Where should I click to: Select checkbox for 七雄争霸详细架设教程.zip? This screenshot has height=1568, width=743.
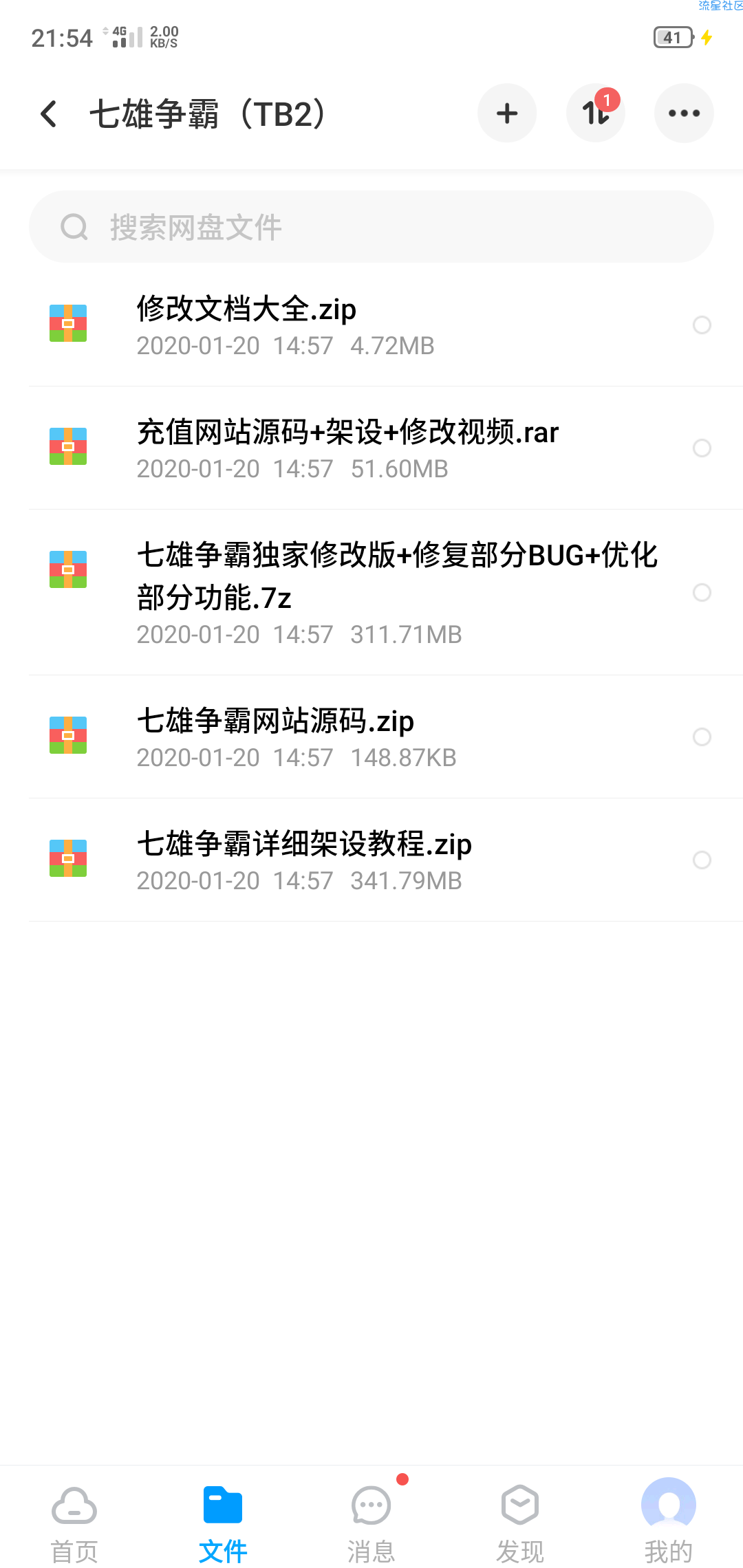click(702, 860)
